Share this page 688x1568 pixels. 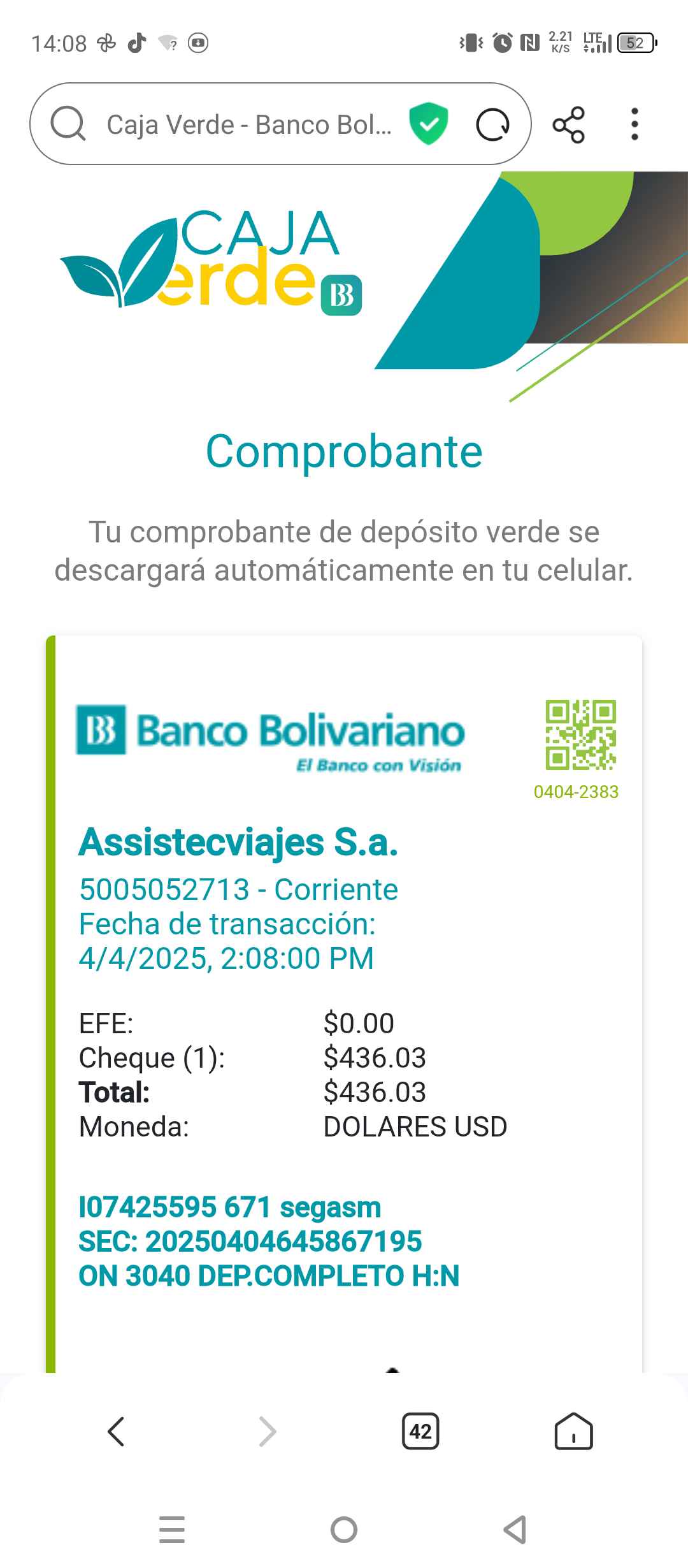point(568,124)
